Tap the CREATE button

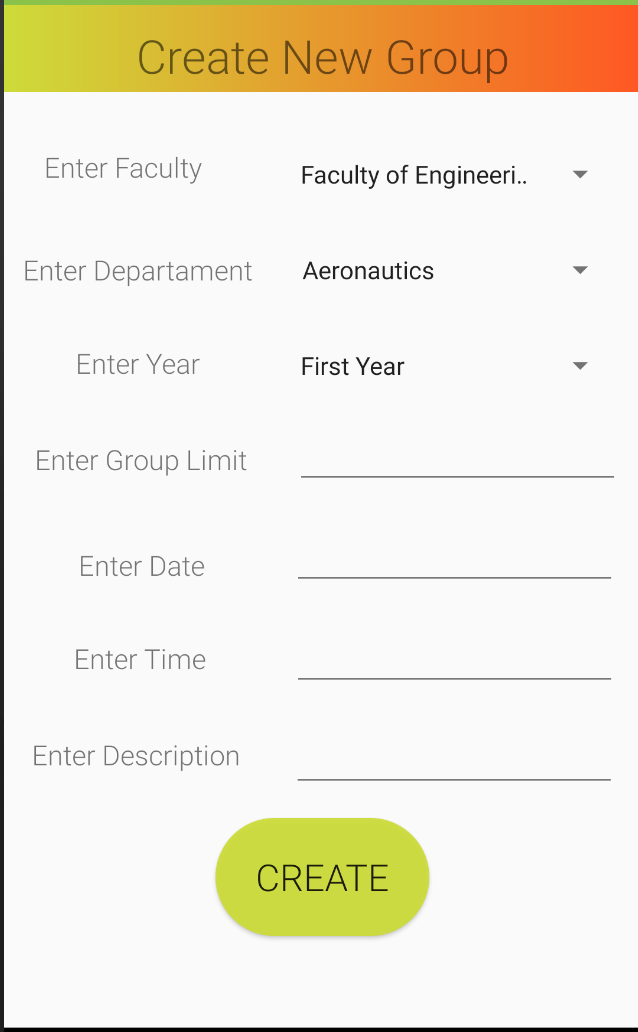pos(322,877)
